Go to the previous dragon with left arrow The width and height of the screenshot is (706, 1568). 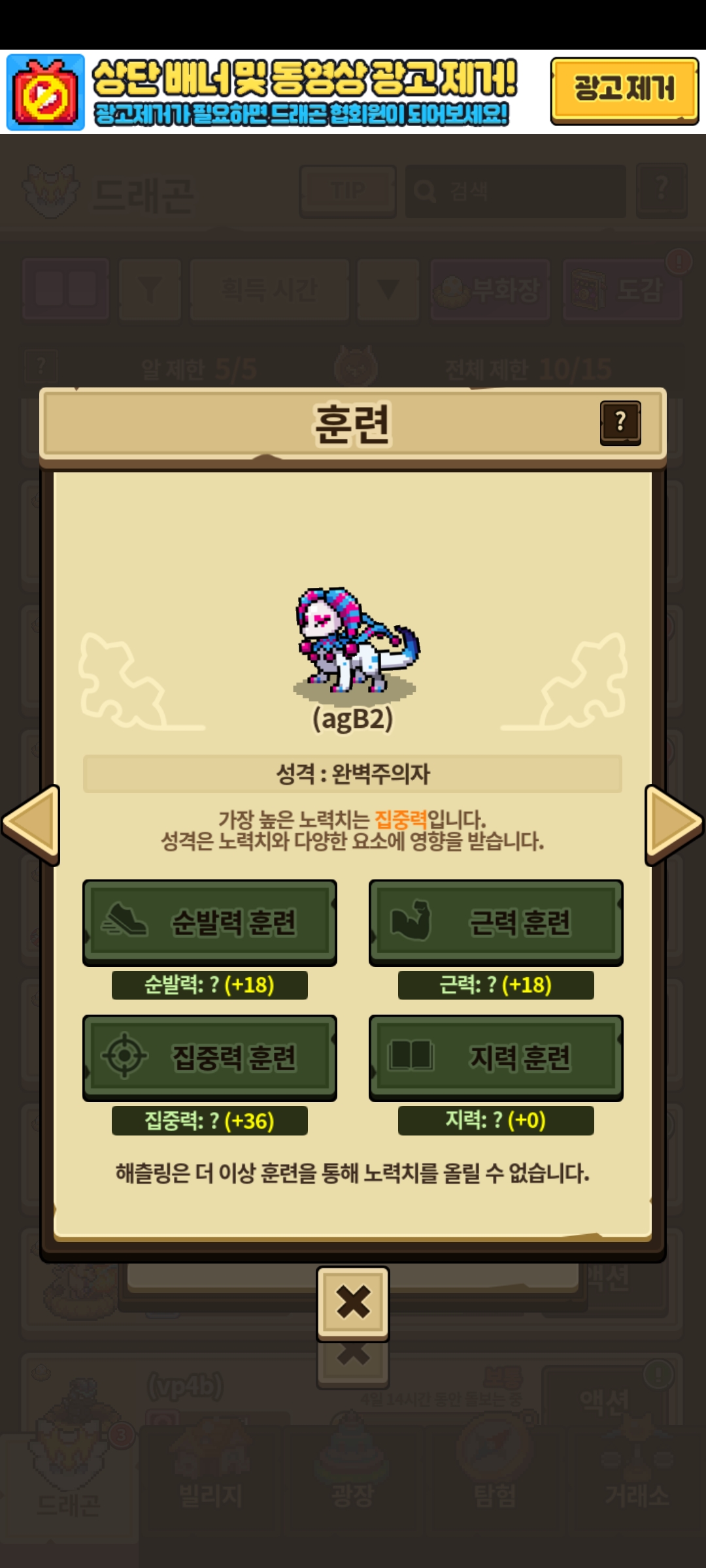tap(31, 825)
